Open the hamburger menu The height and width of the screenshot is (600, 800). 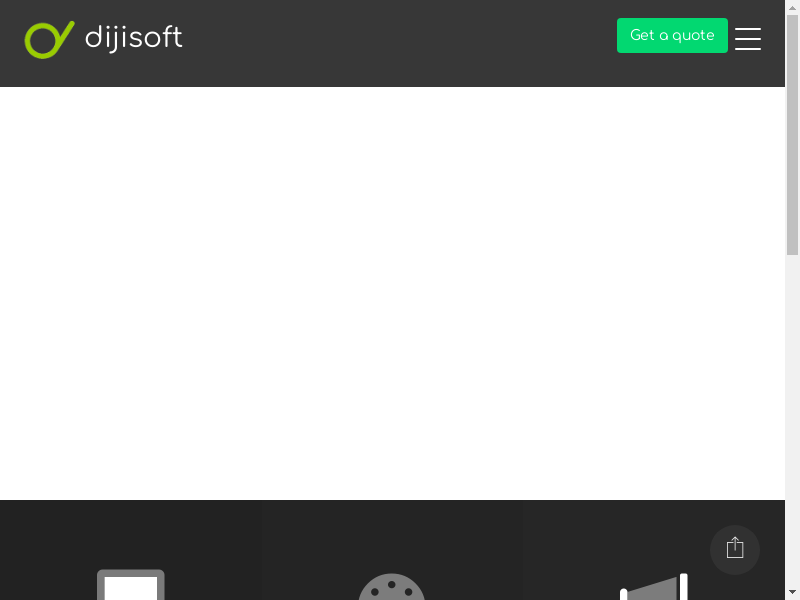(748, 39)
